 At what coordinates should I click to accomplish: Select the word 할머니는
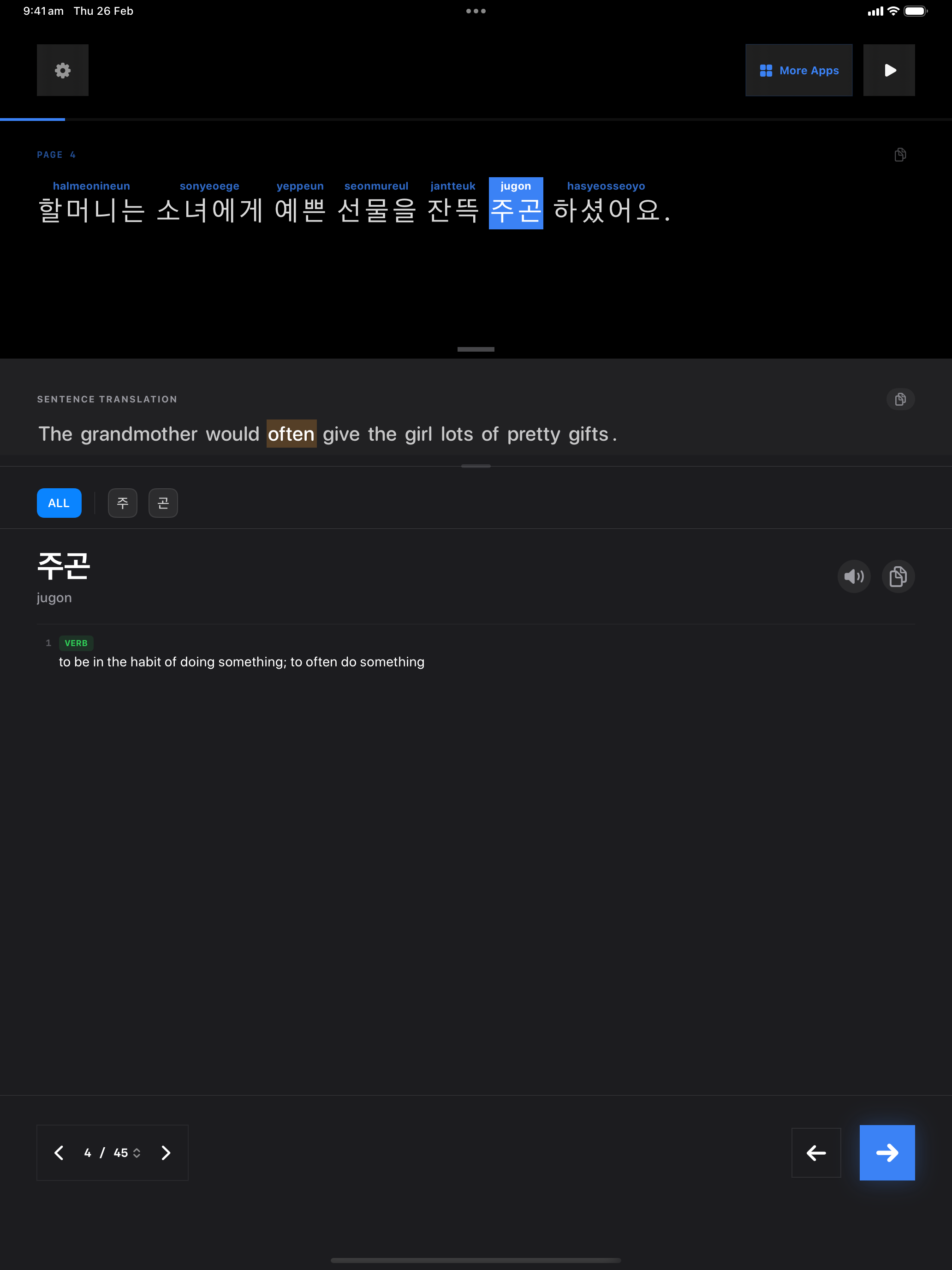pos(92,210)
